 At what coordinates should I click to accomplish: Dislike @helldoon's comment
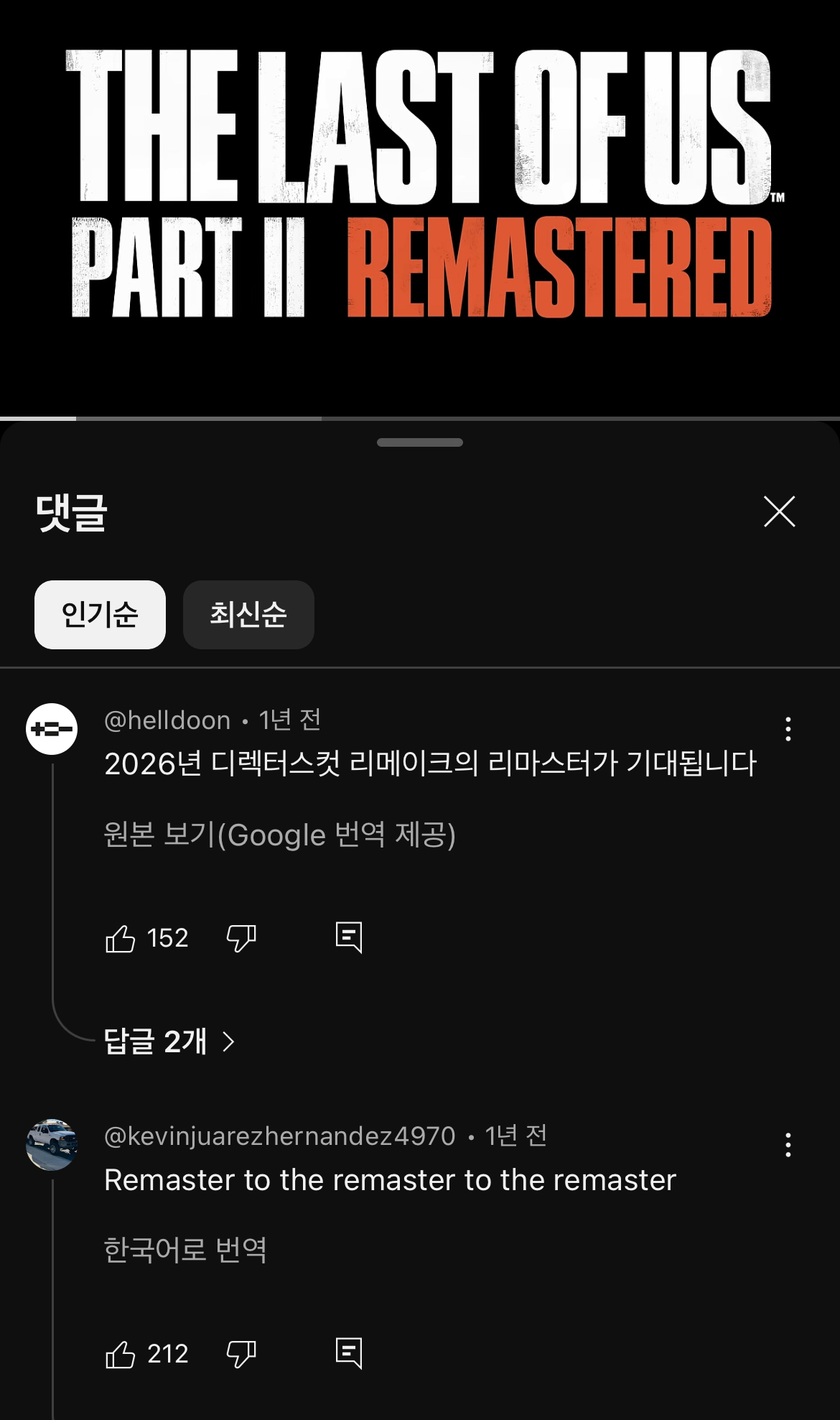tap(241, 938)
